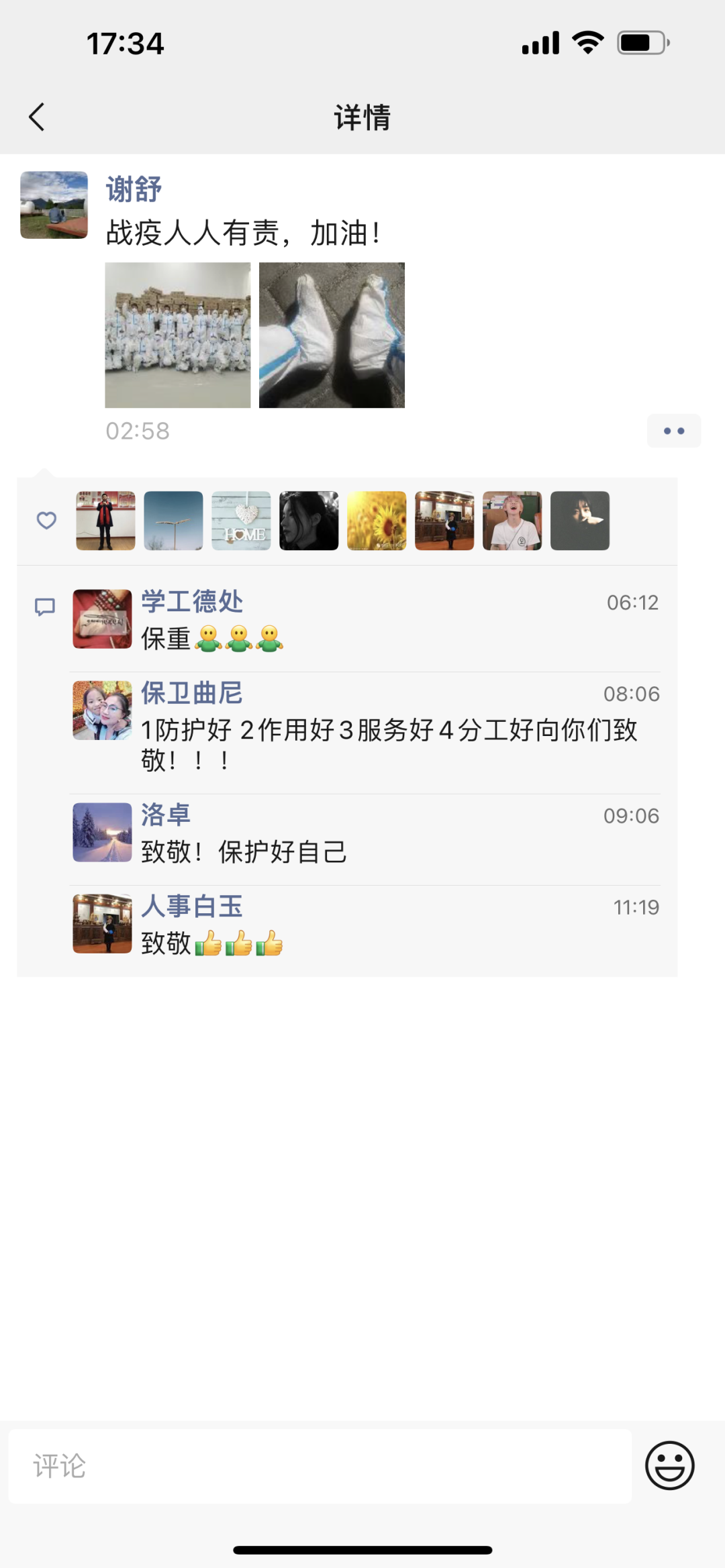Image resolution: width=725 pixels, height=1568 pixels.
Task: Open 学工德处's profile name
Action: click(192, 601)
